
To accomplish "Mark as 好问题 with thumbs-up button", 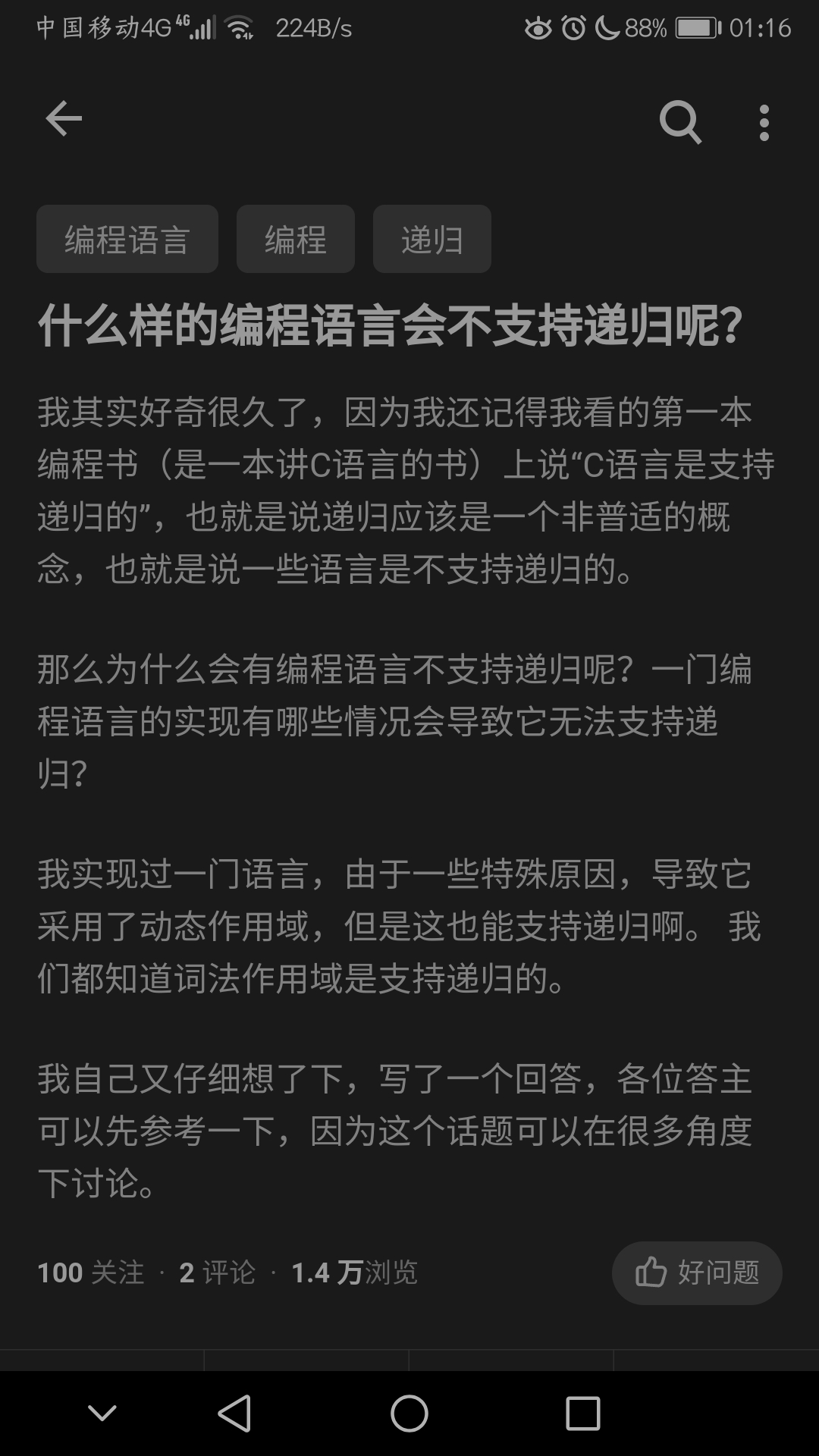I will pos(696,1272).
